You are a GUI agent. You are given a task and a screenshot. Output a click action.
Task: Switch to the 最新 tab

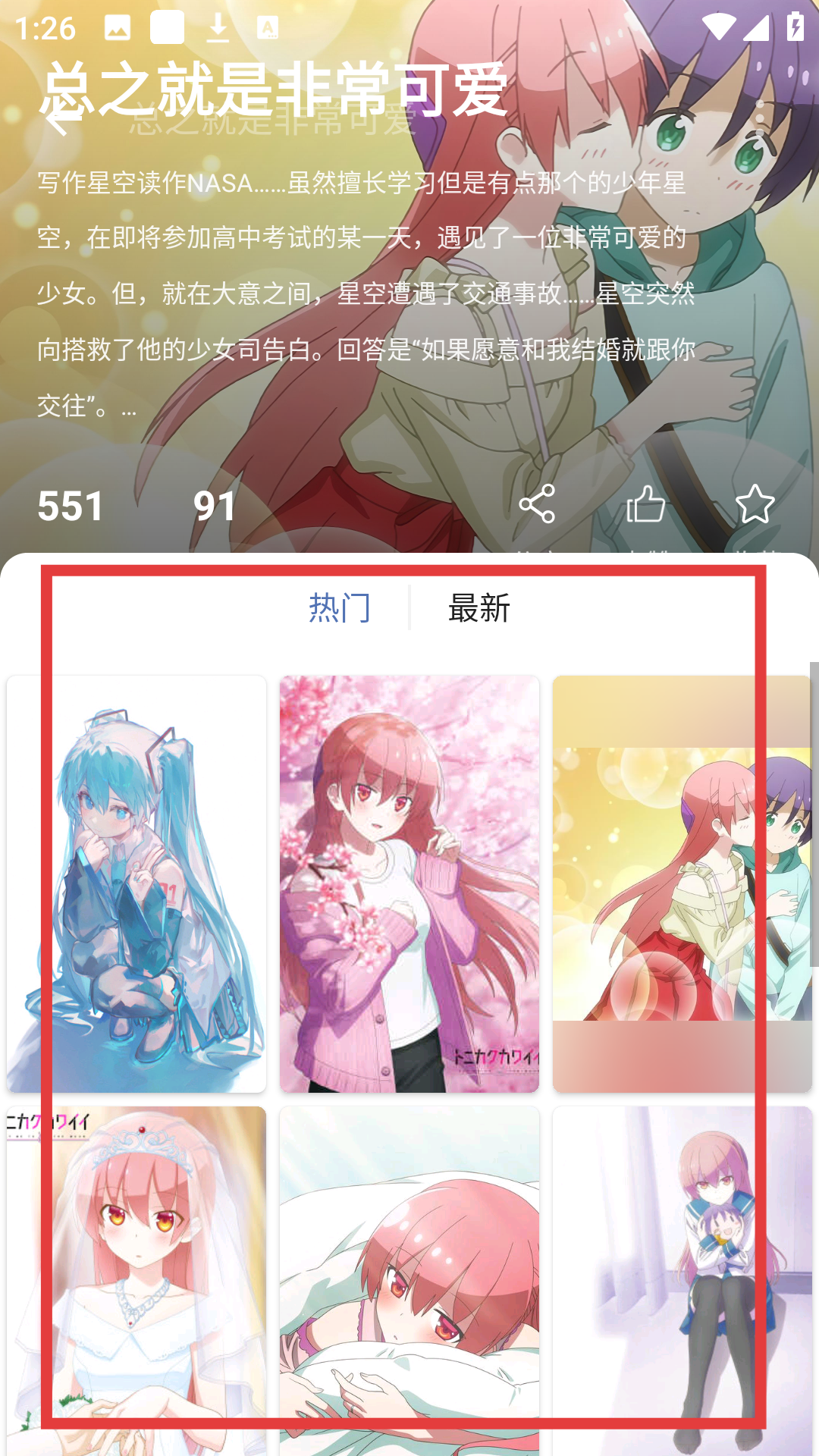coord(479,608)
